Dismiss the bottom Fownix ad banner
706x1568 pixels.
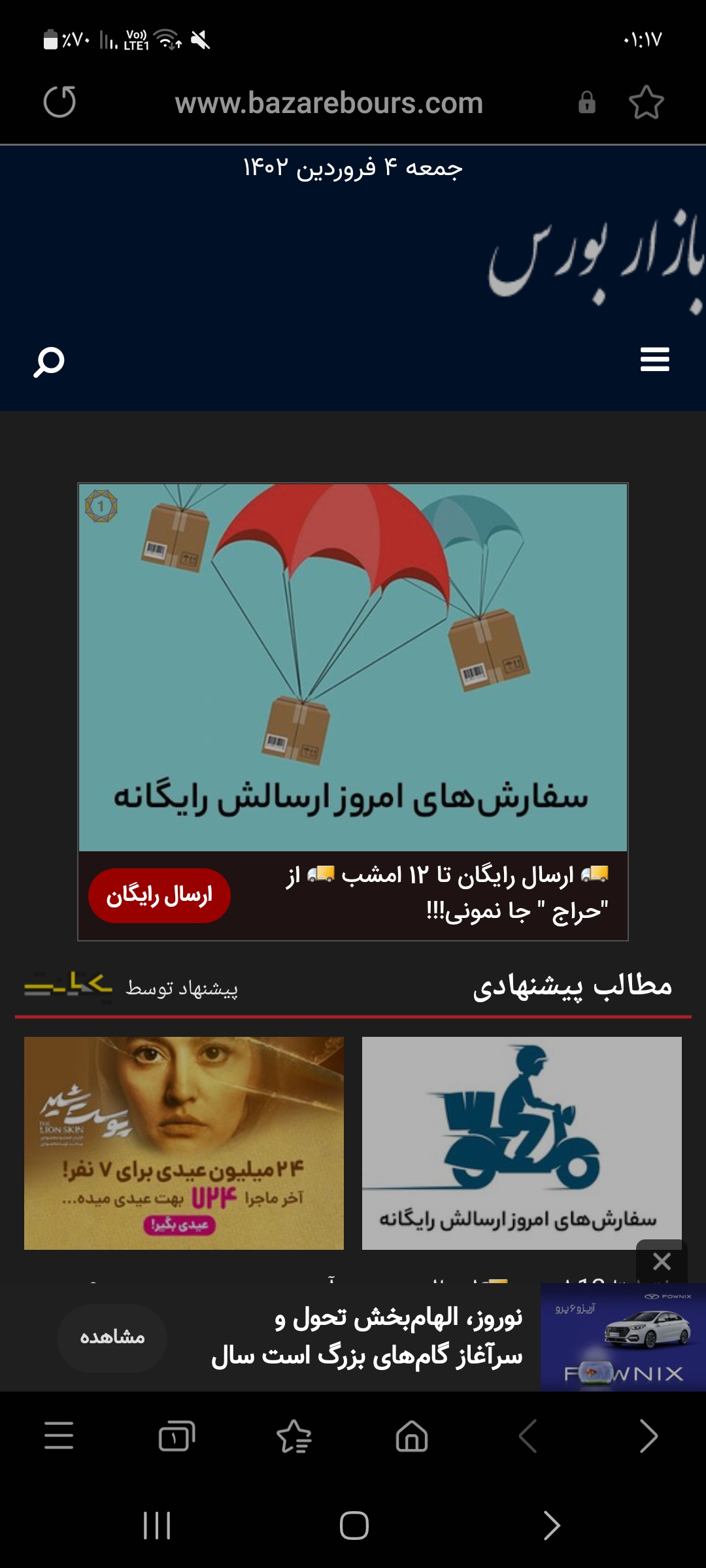(662, 1262)
